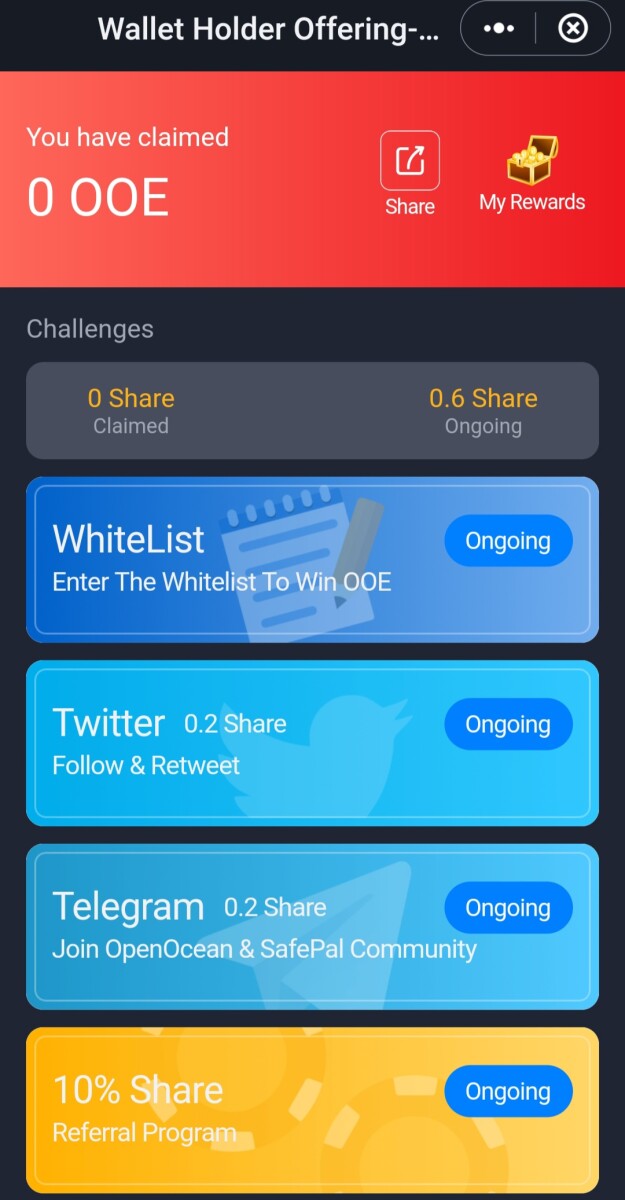625x1200 pixels.
Task: Tap Ongoing button on WhiteList challenge
Action: [508, 541]
